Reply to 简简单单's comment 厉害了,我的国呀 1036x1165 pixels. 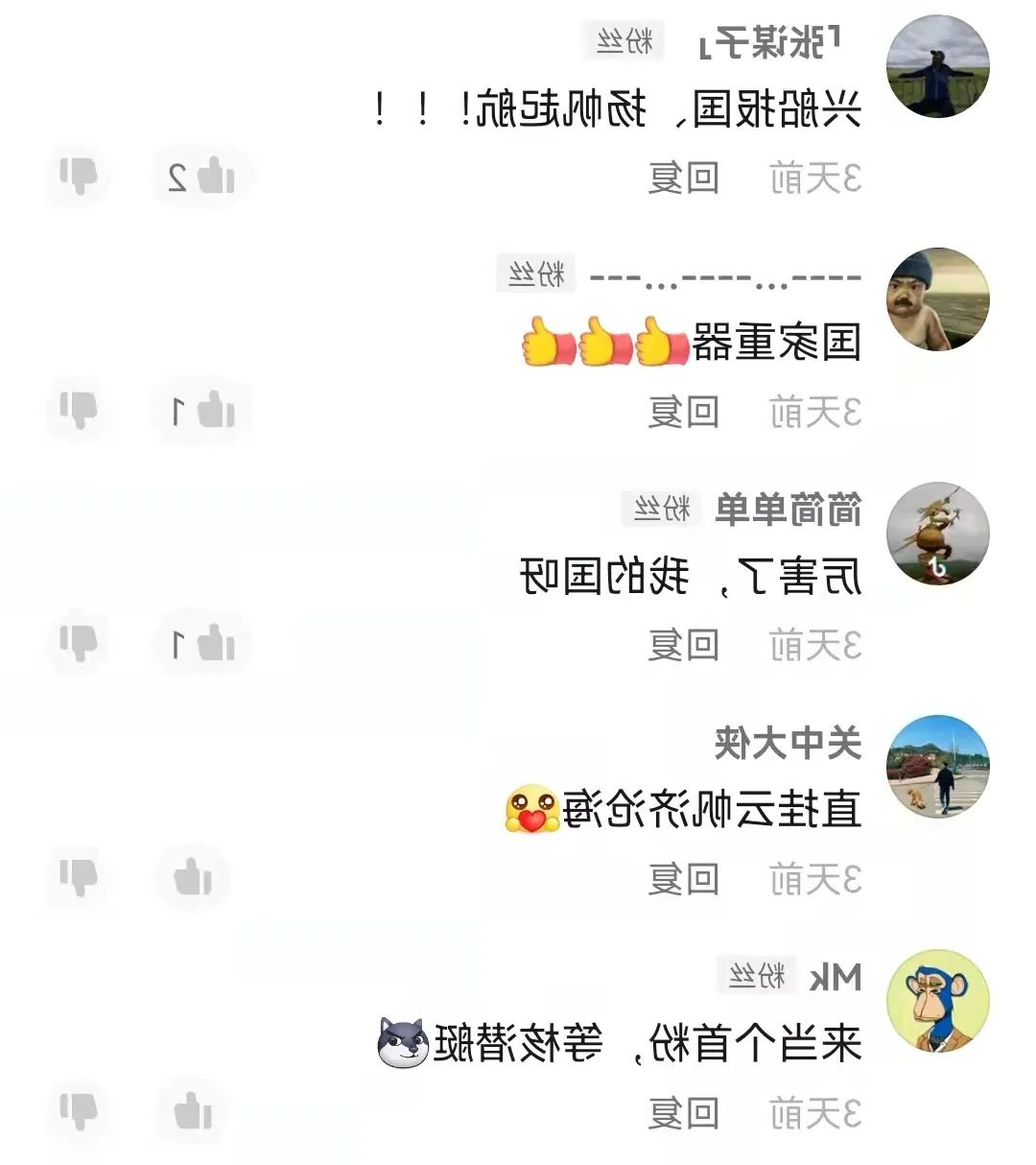[683, 645]
